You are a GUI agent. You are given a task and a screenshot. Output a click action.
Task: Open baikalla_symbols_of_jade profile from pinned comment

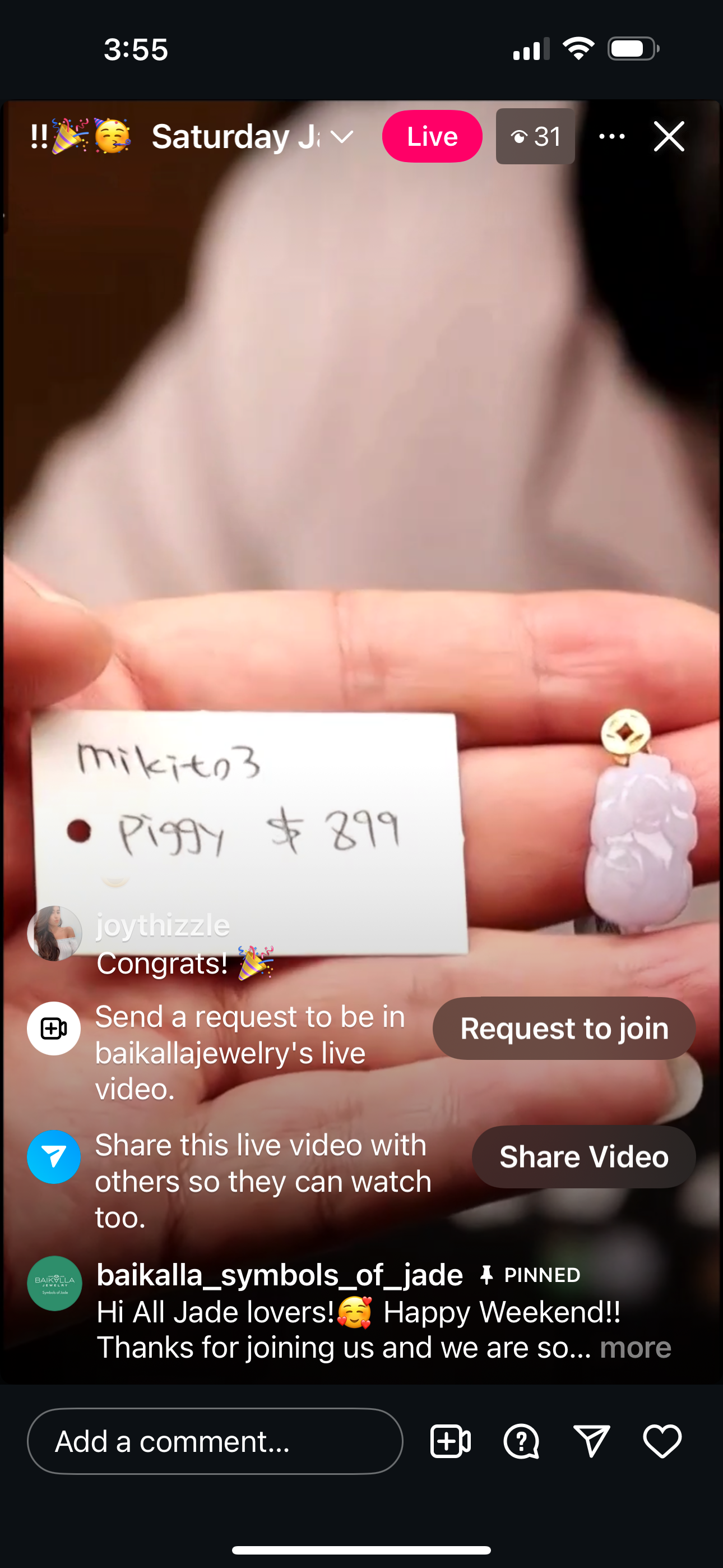[55, 1284]
